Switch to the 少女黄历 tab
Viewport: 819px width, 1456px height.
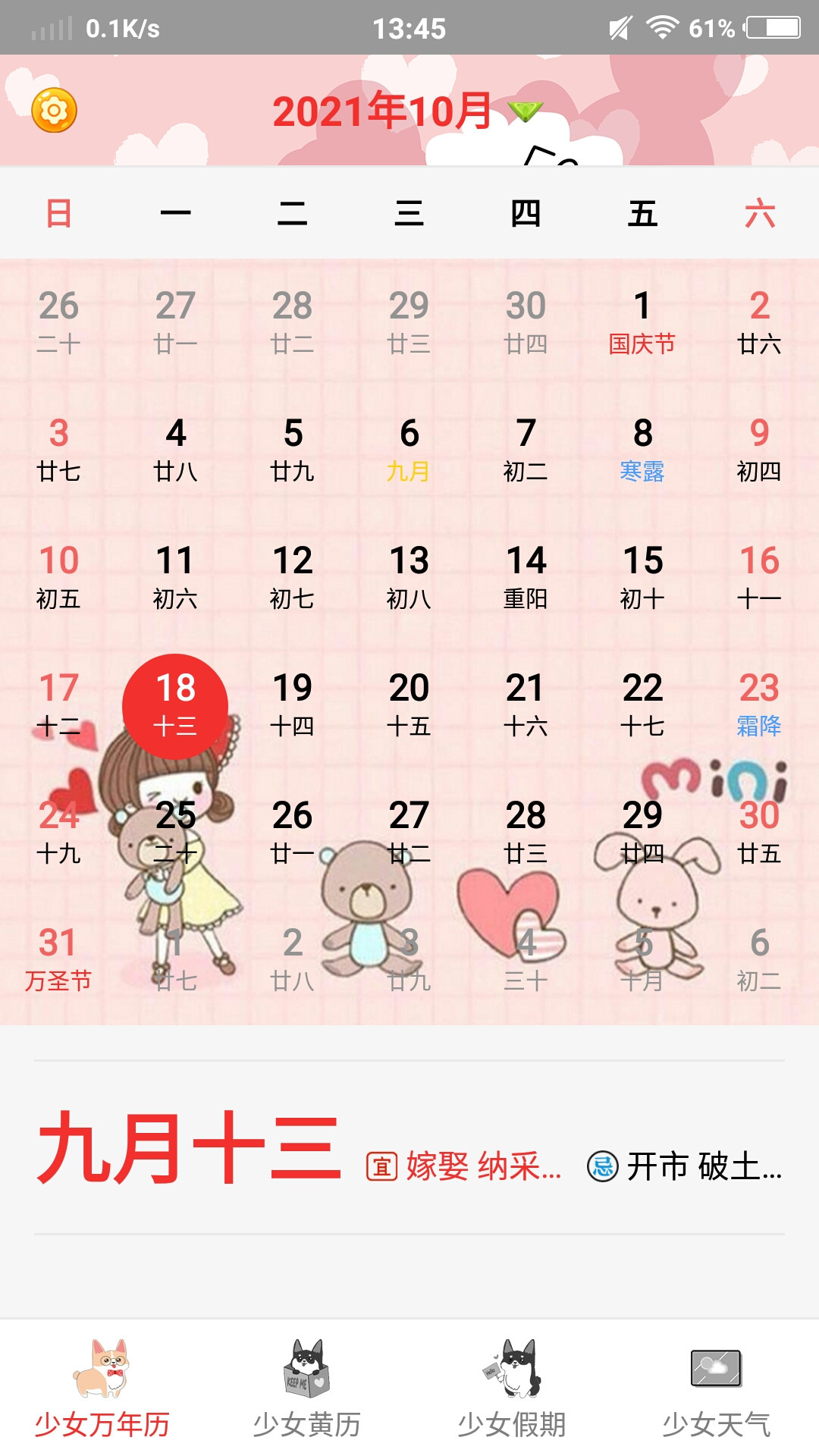click(x=307, y=1389)
